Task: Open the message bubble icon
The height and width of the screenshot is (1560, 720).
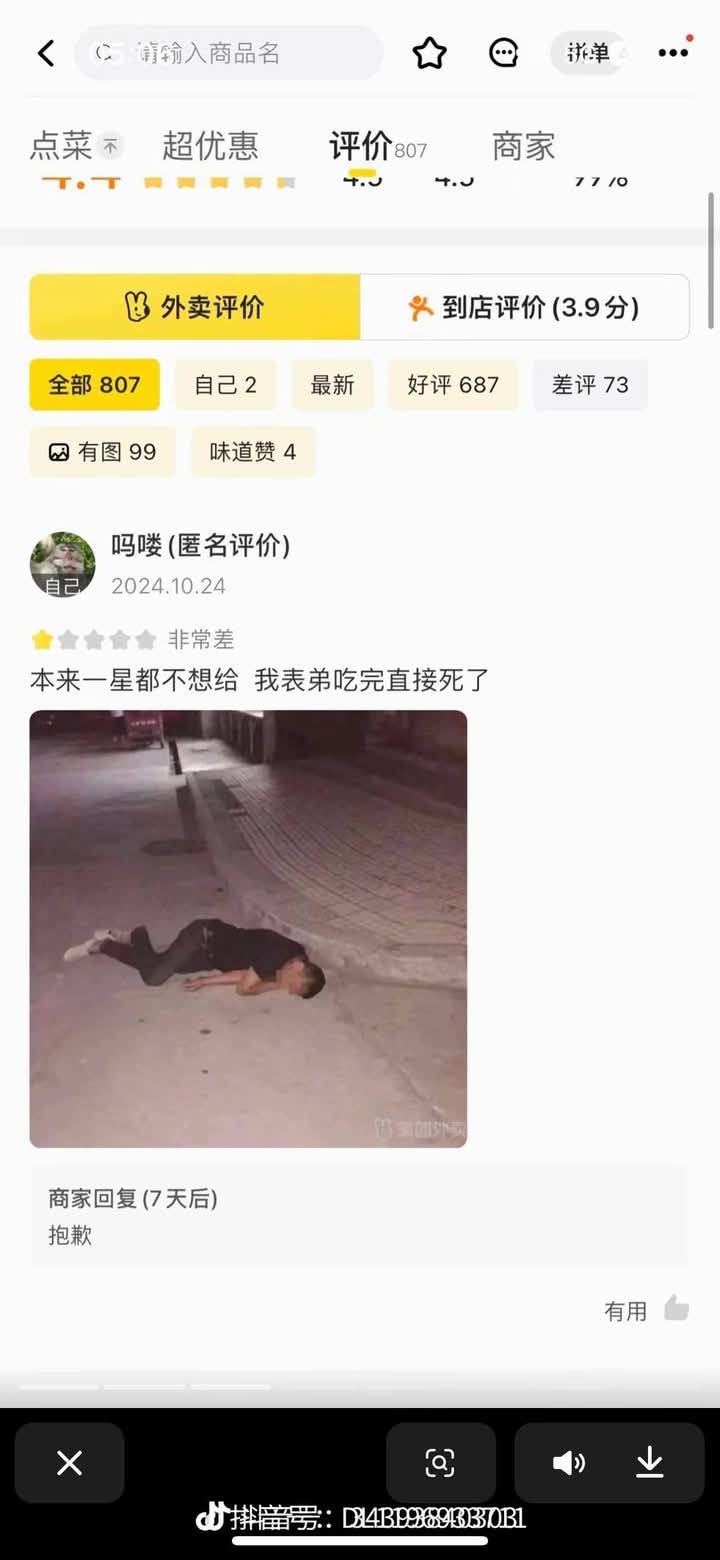Action: (503, 53)
